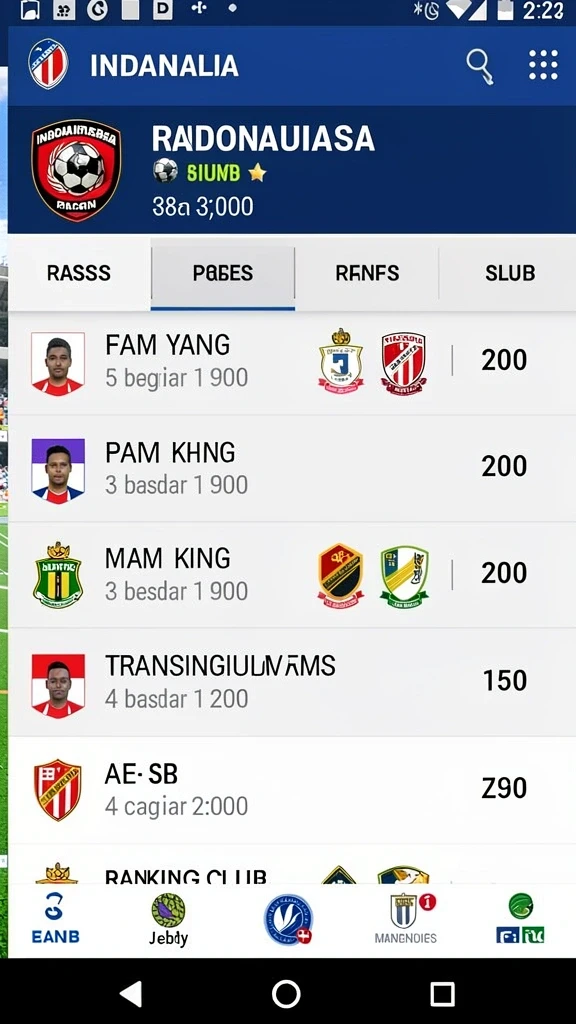Open the FAM YANG row
576x1024 pixels.
[x=292, y=362]
